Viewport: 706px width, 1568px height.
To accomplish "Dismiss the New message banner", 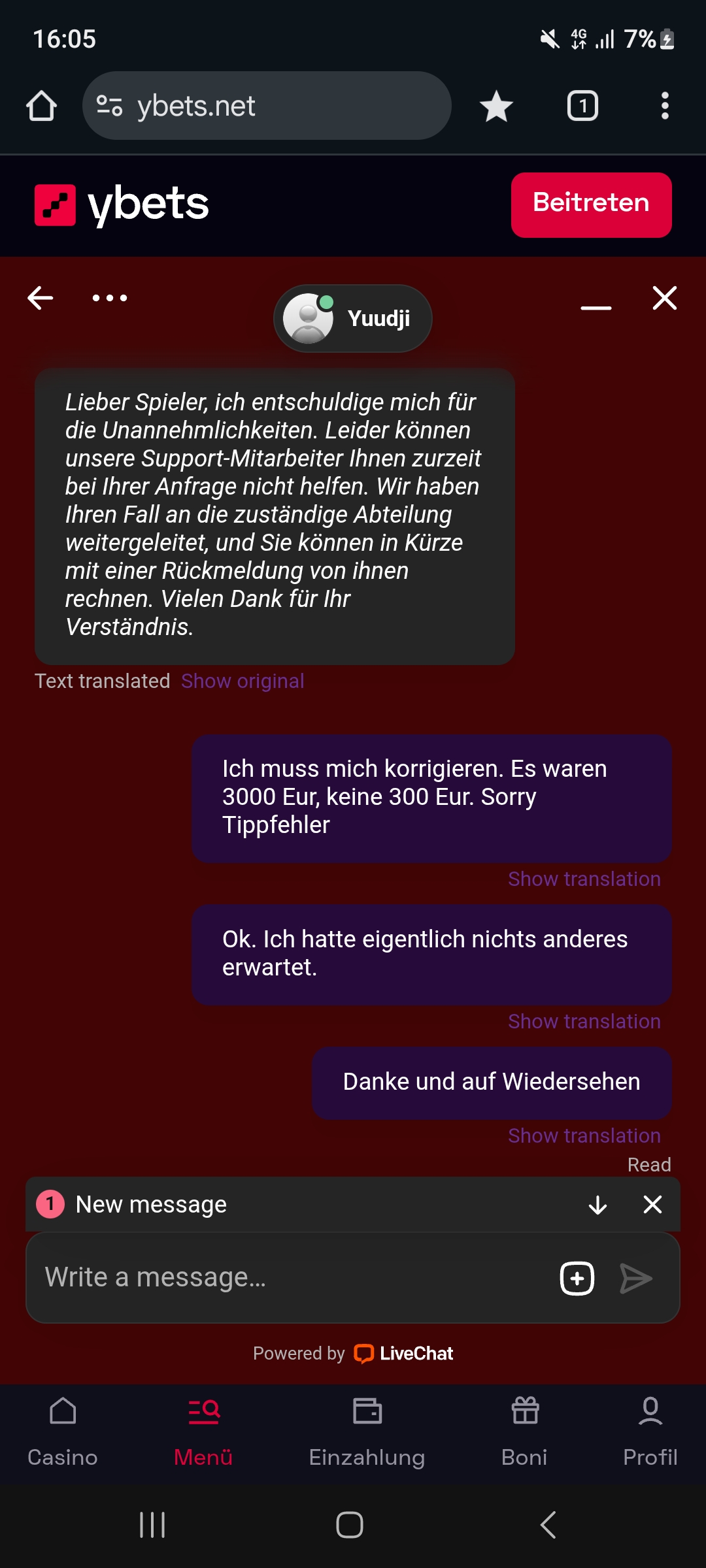I will point(652,1204).
